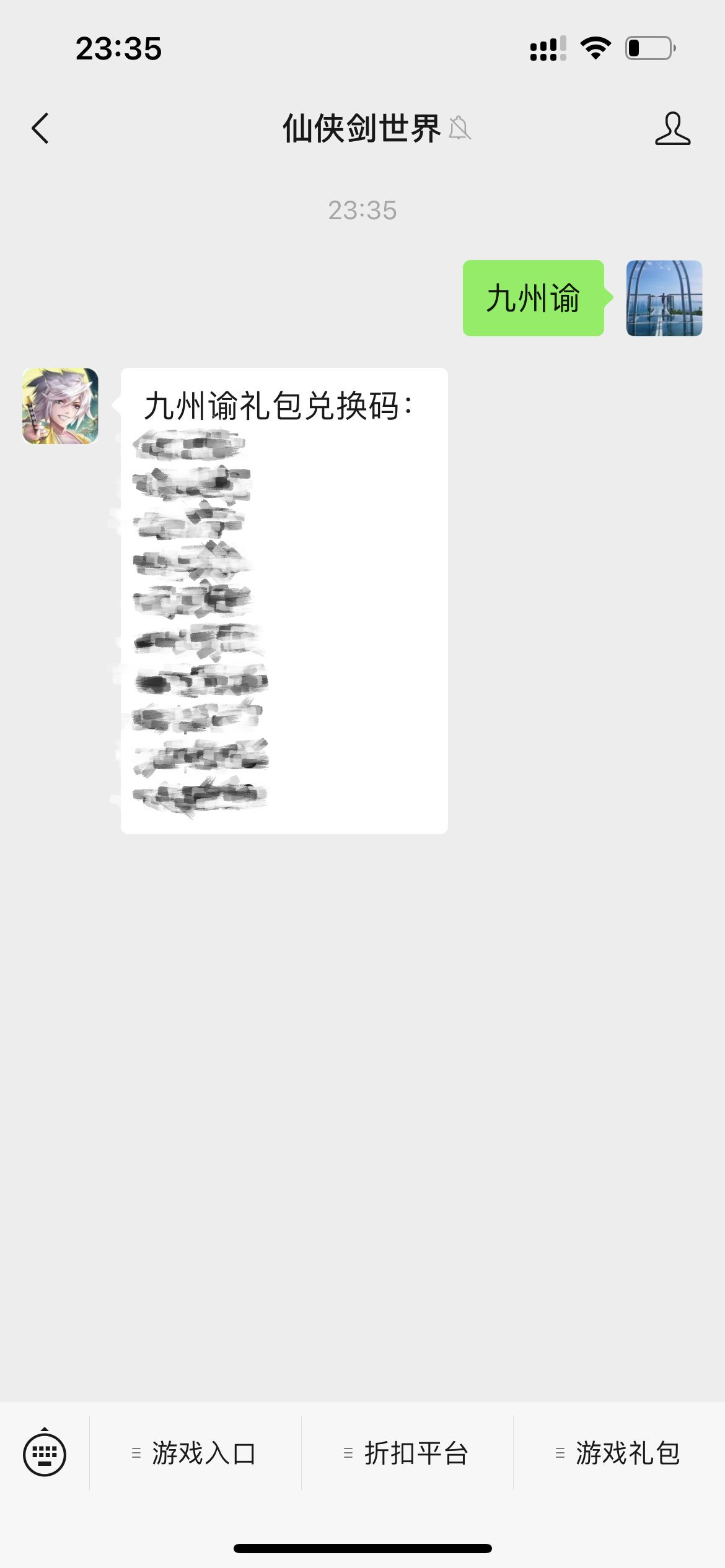
Task: Tap the 仙侠剑世界 account avatar
Action: [61, 406]
